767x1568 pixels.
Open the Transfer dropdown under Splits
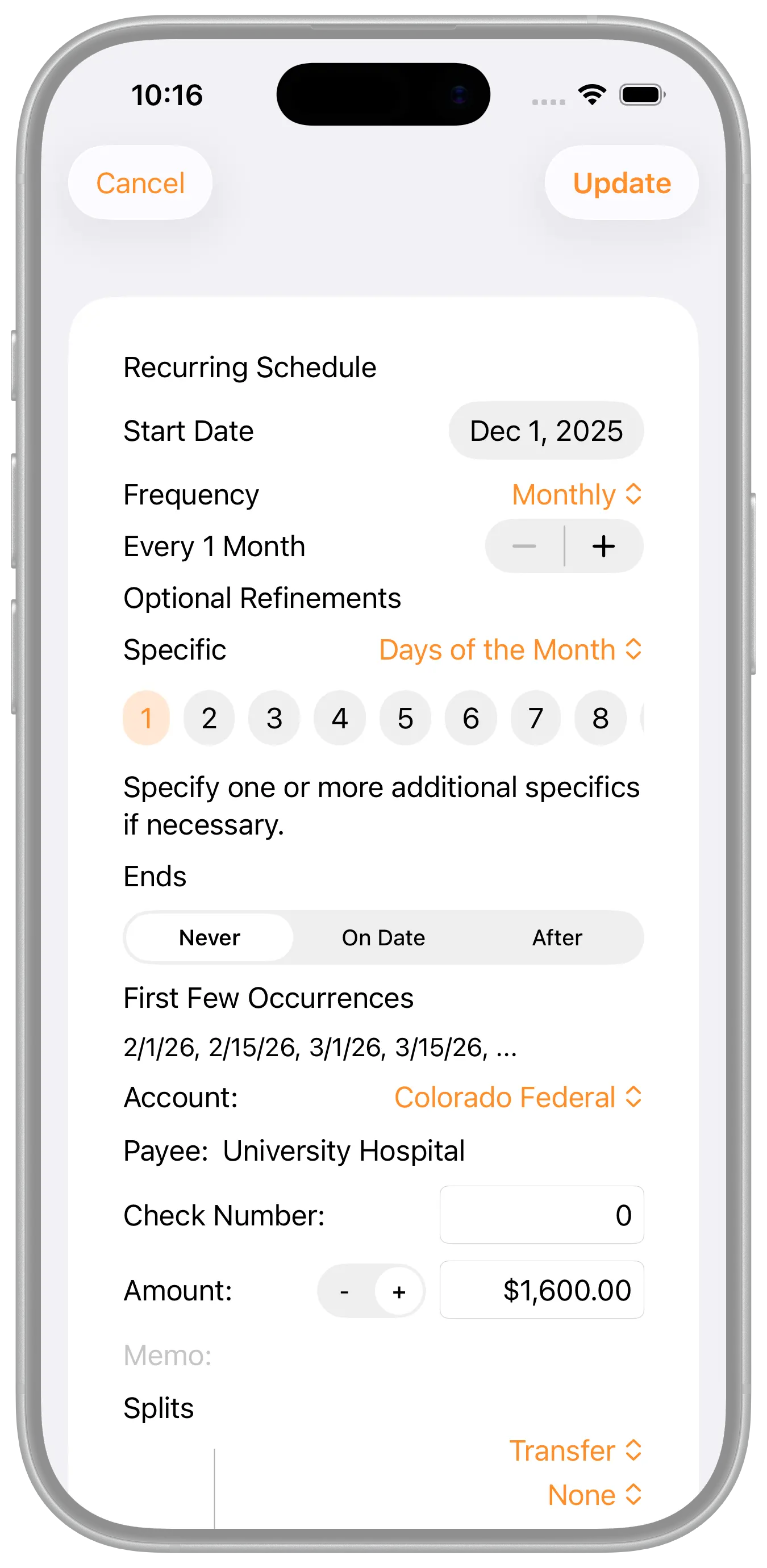pos(574,1450)
